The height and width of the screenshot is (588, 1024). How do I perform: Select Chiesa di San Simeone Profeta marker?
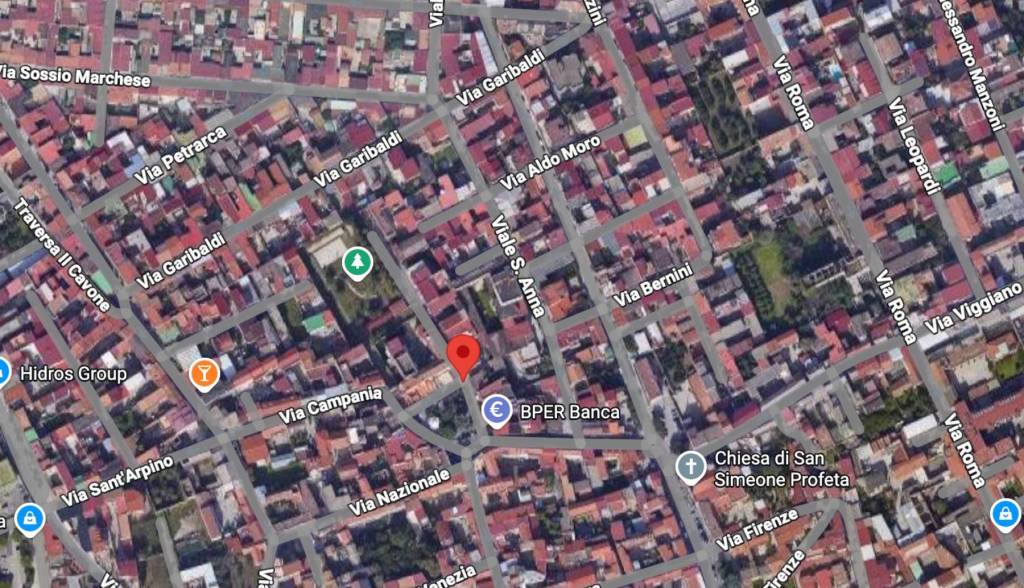690,466
